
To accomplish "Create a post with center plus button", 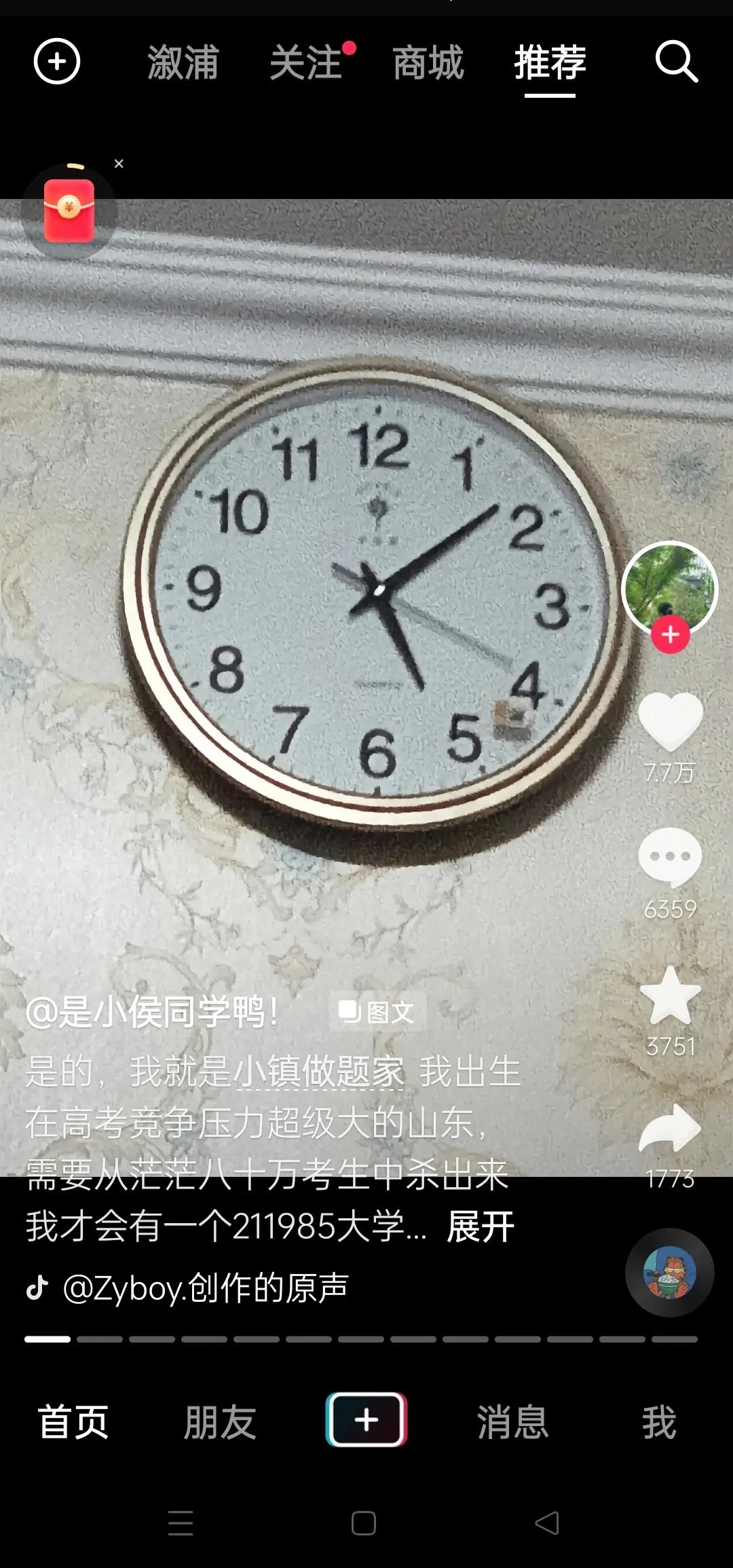I will [x=366, y=1419].
